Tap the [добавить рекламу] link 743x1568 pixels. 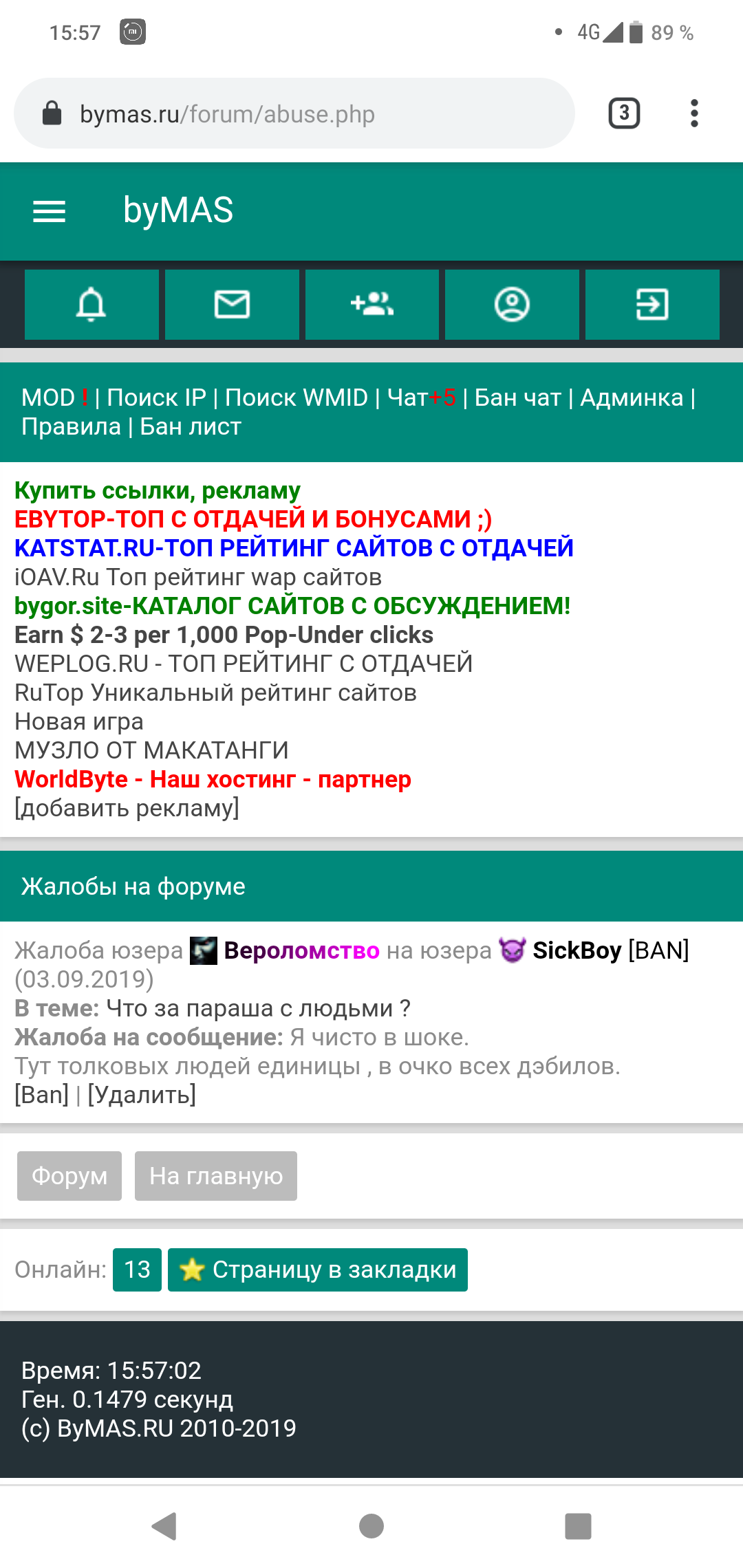pos(127,808)
